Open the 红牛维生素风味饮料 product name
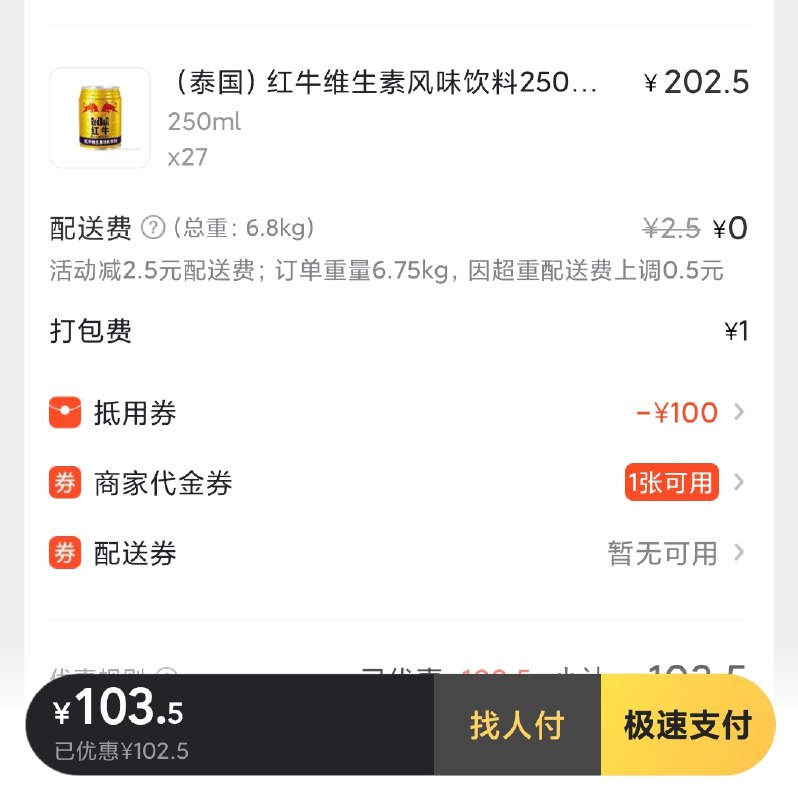 380,85
